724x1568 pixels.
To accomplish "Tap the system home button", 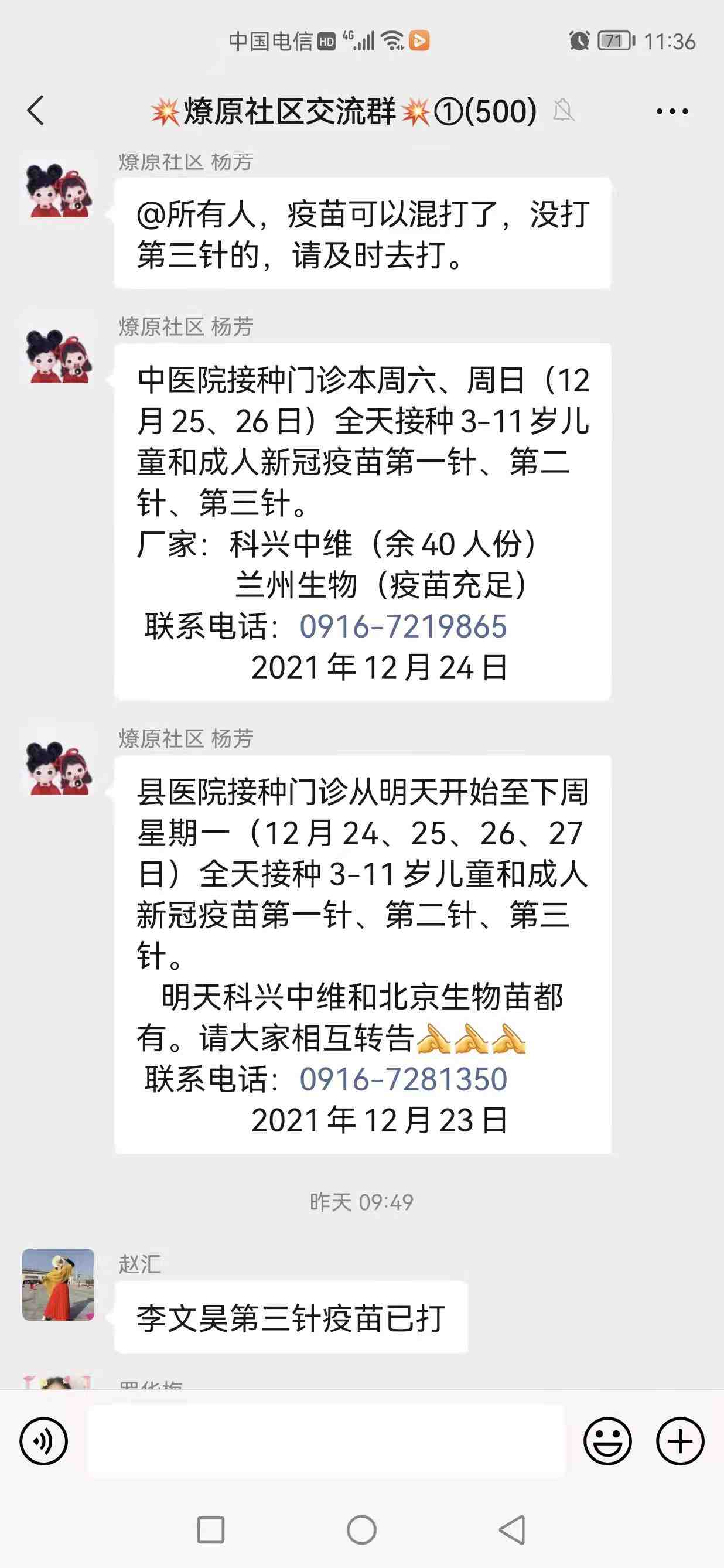I will click(361, 1530).
